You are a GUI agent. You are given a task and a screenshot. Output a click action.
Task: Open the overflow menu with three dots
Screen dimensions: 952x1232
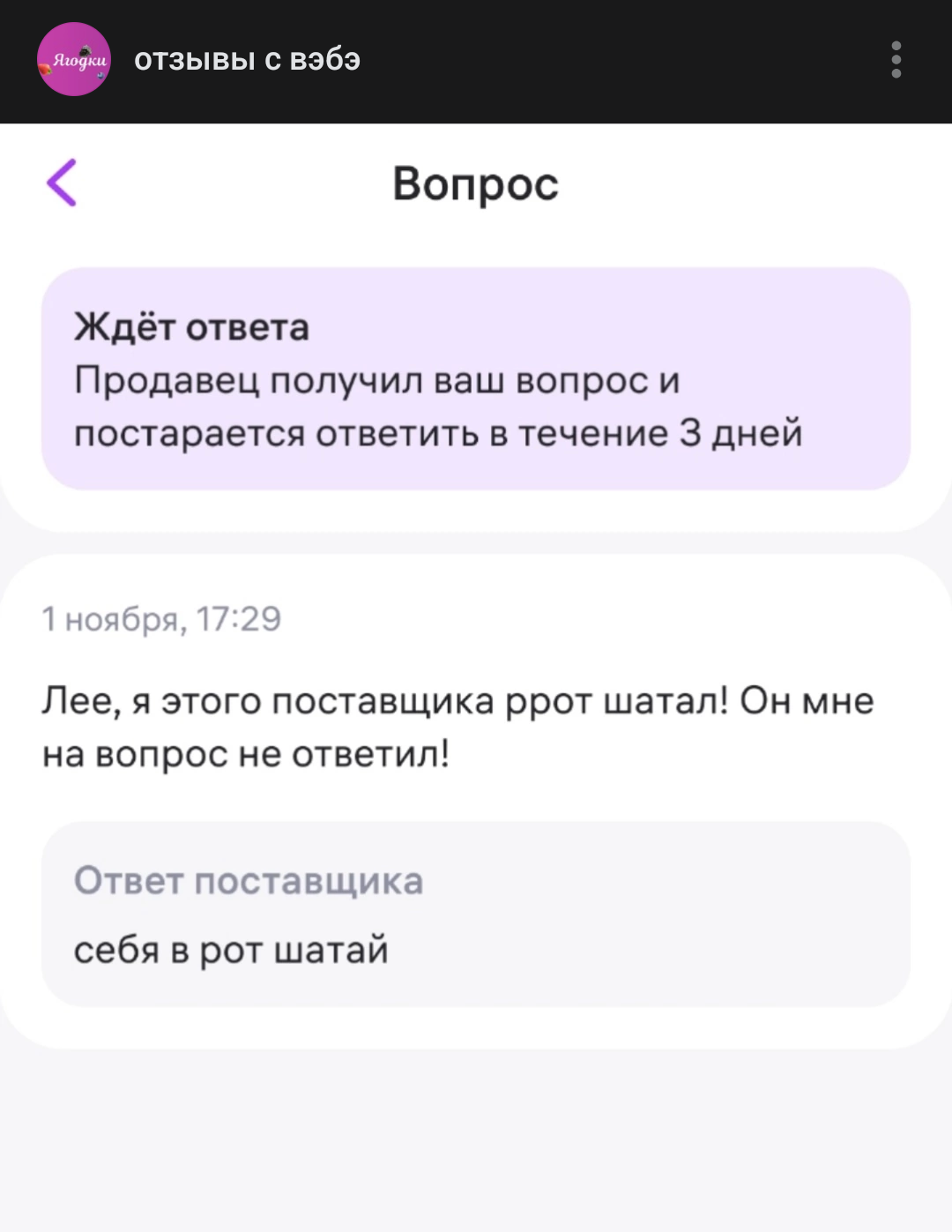point(896,60)
